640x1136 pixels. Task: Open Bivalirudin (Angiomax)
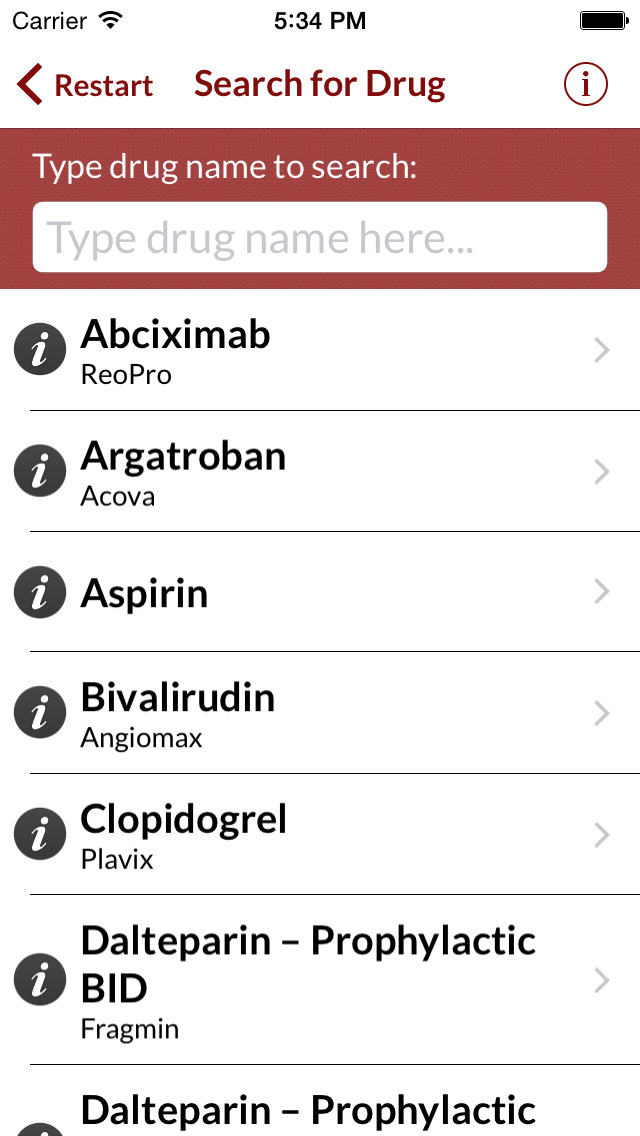[320, 713]
